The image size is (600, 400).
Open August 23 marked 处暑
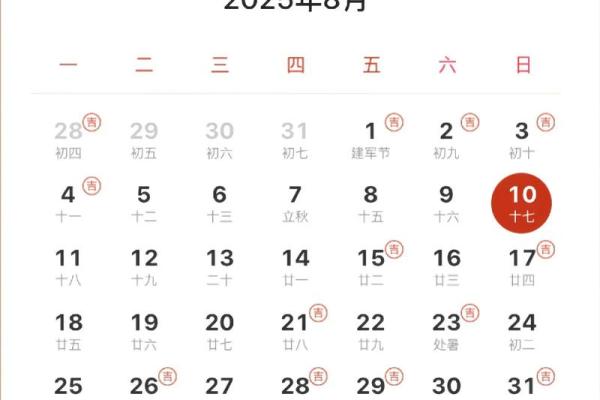tap(446, 330)
